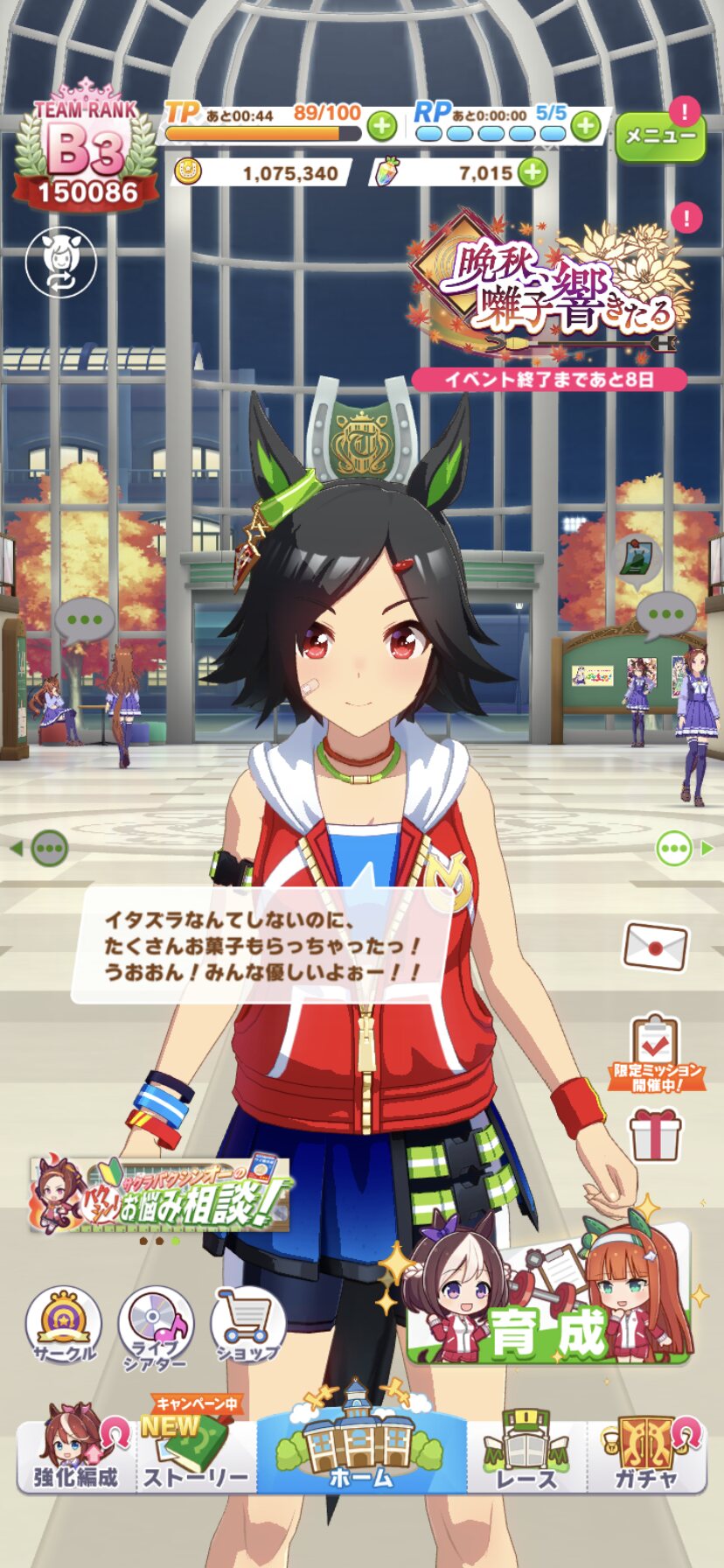Add jewels with the plus button

(x=533, y=172)
